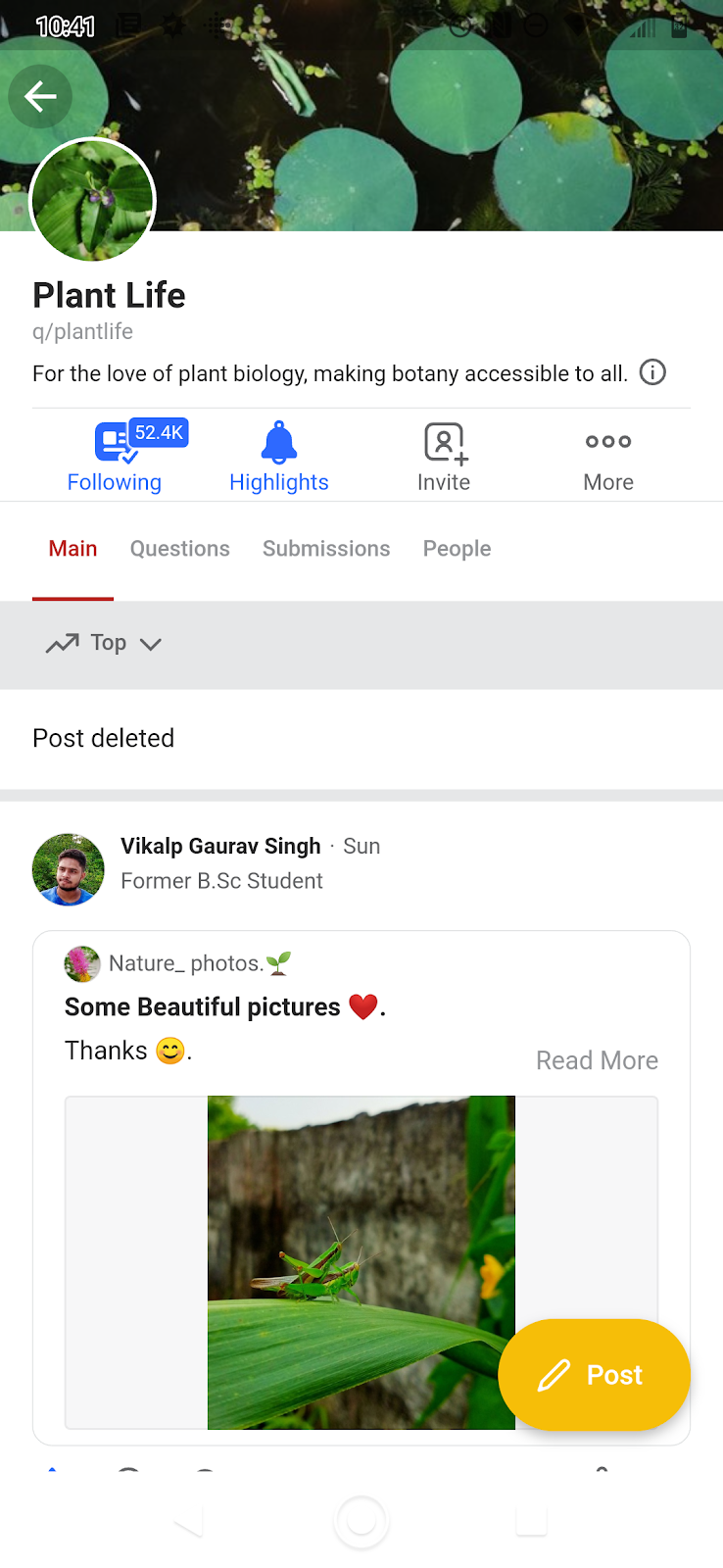Go back using the arrow icon
The image size is (723, 1568).
point(40,96)
